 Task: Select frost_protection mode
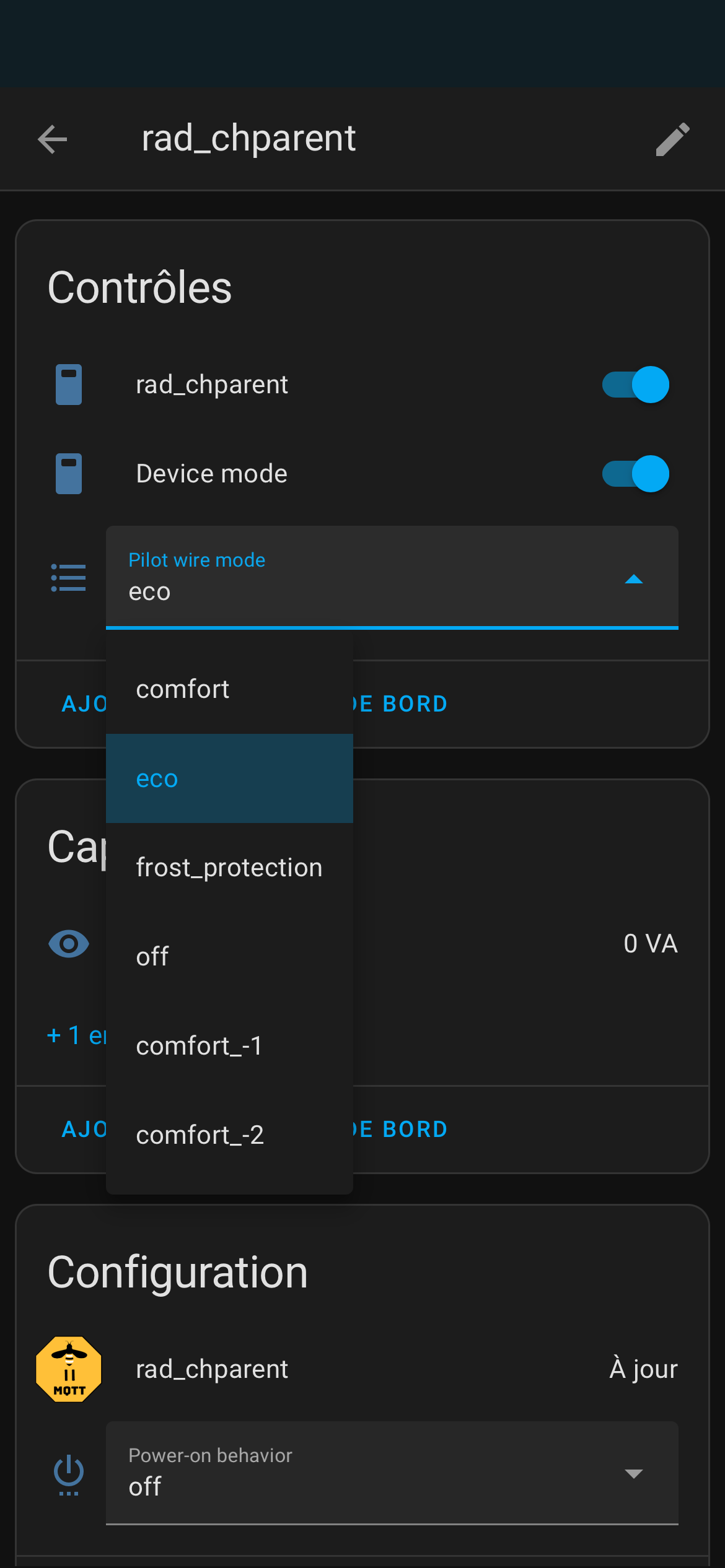click(229, 868)
